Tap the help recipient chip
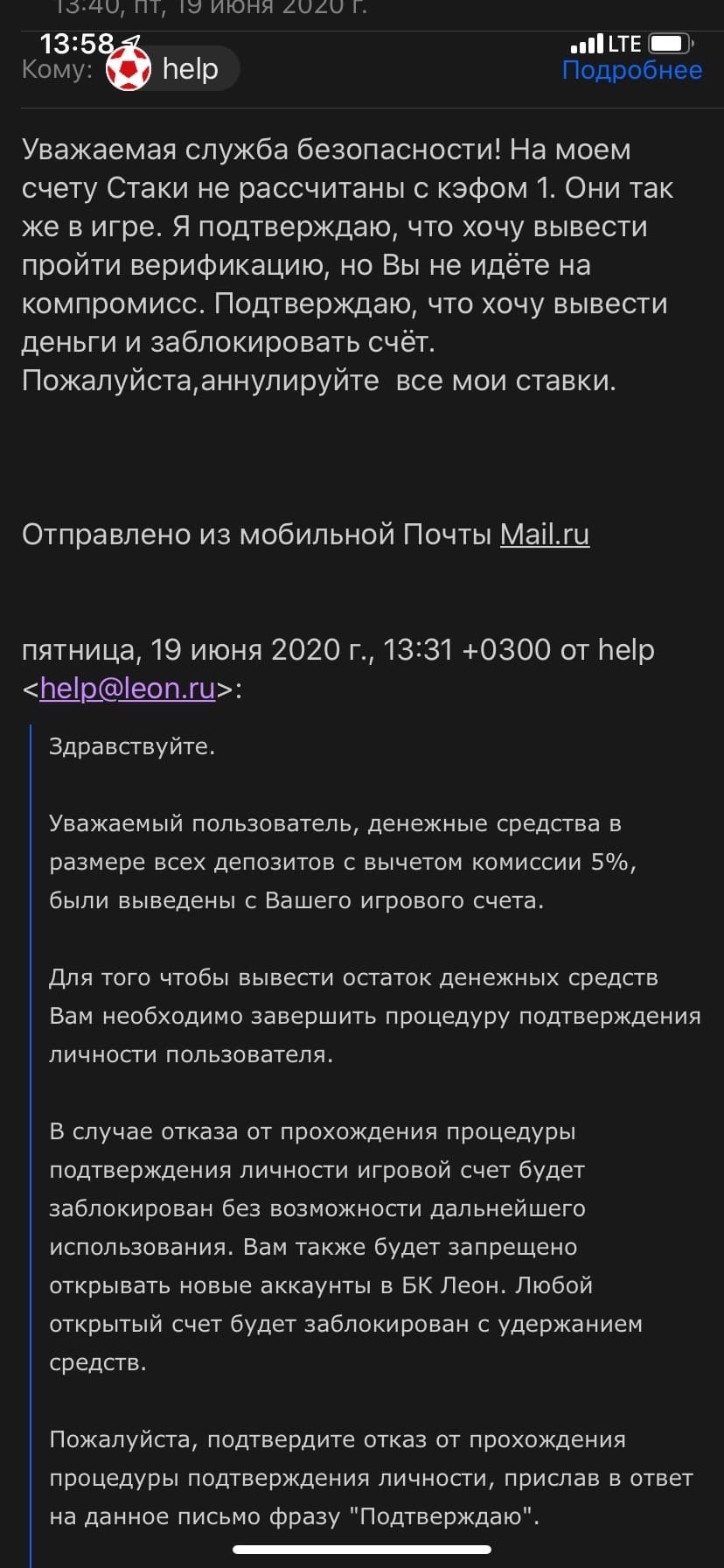724x1568 pixels. tap(171, 69)
